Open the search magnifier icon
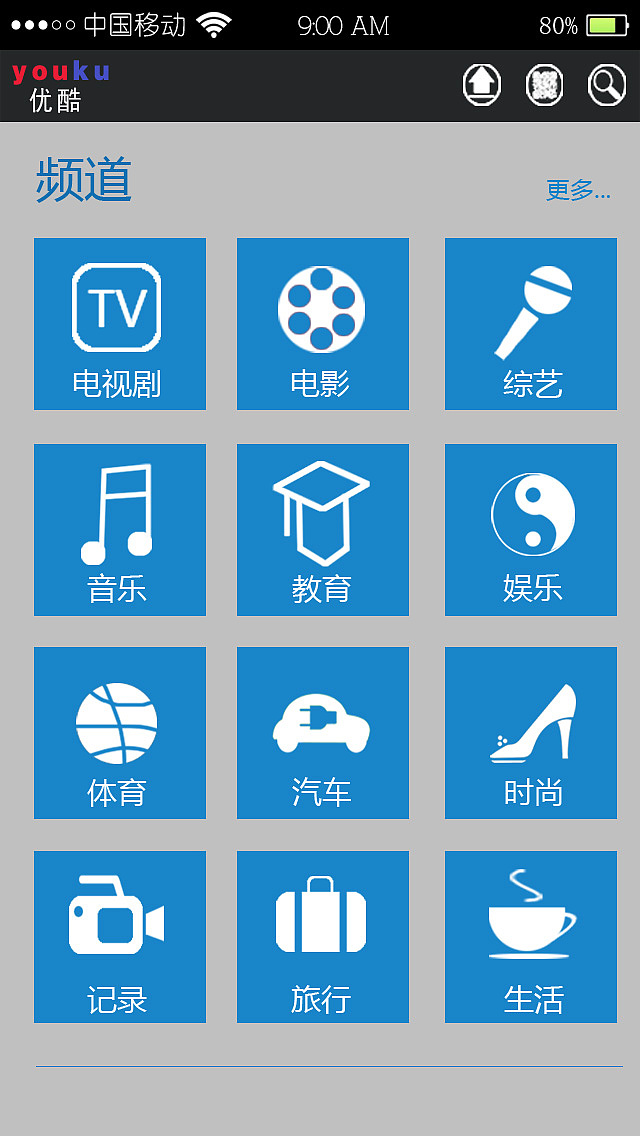640x1136 pixels. tap(606, 85)
